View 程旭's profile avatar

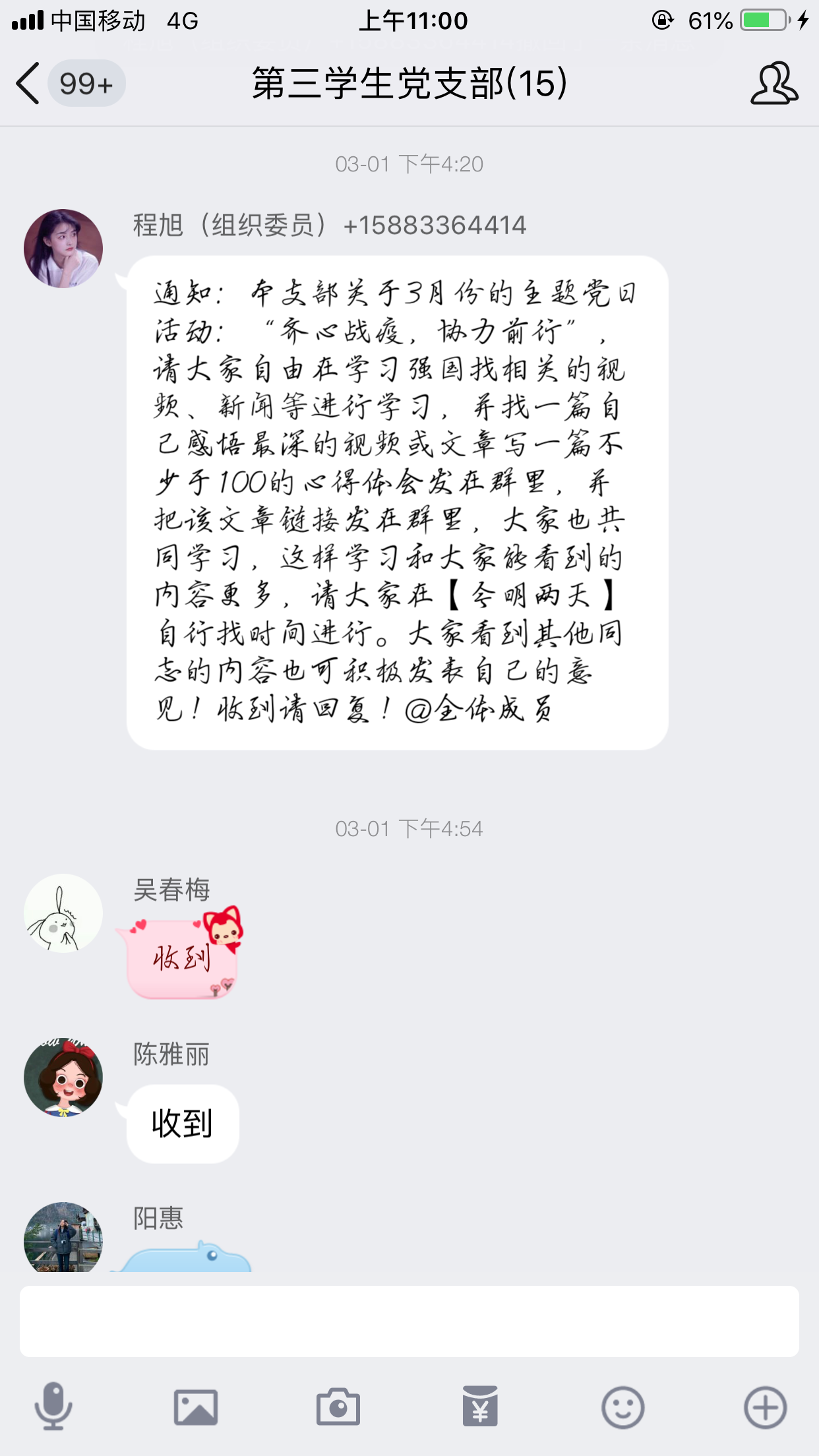click(x=63, y=249)
